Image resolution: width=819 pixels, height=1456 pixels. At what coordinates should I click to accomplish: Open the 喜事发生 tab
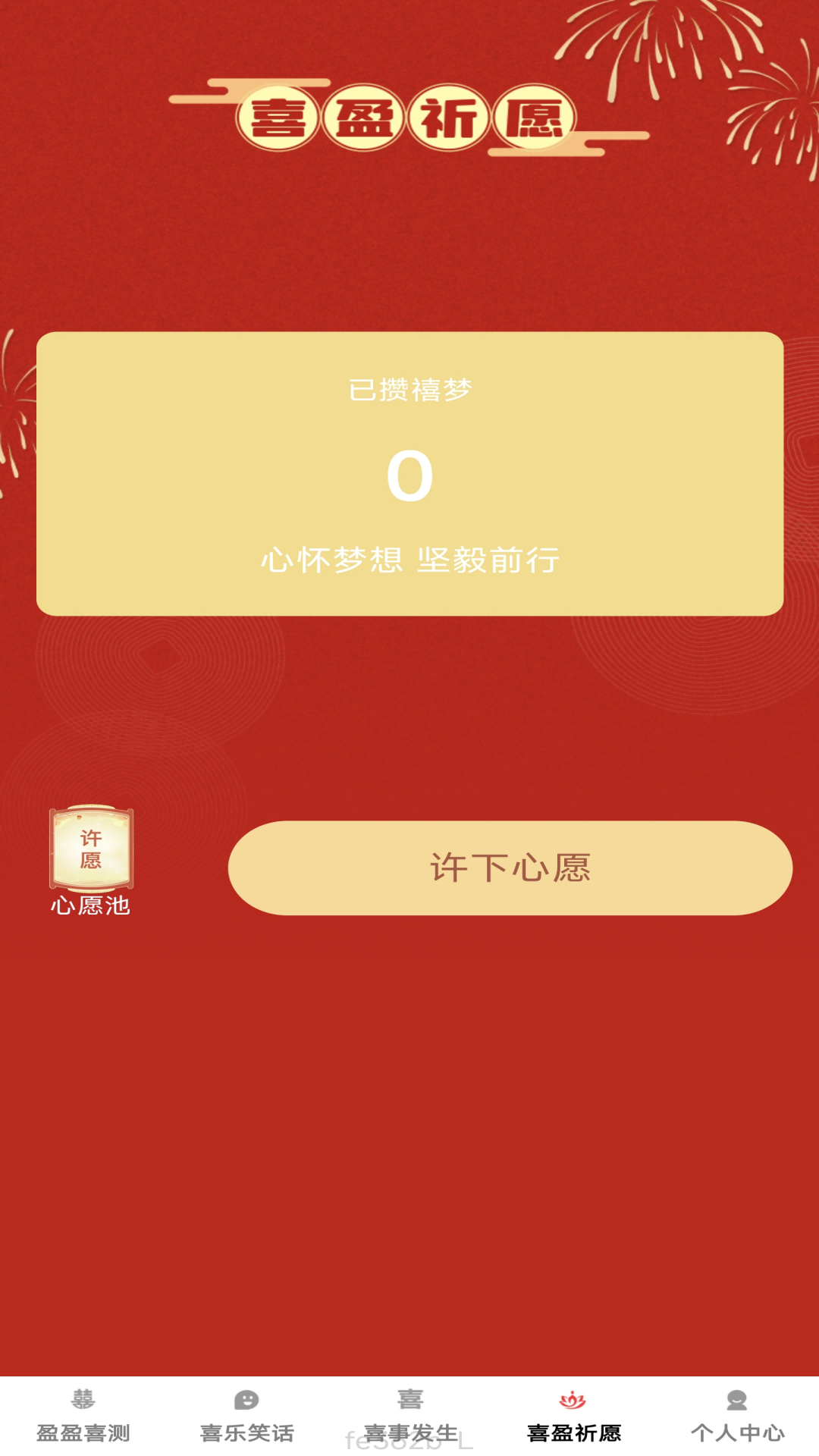[410, 1416]
